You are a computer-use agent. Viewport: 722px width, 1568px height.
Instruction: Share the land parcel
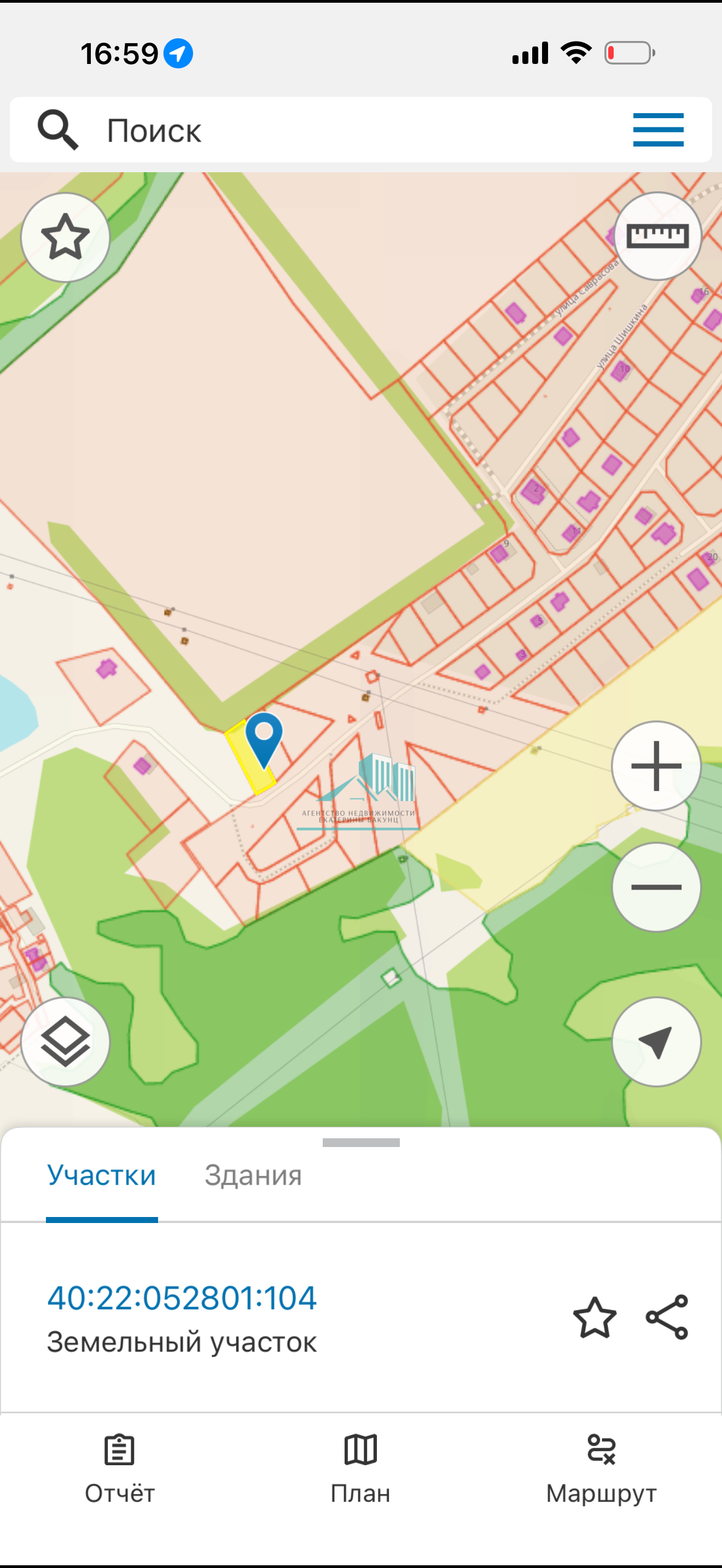[x=667, y=1317]
